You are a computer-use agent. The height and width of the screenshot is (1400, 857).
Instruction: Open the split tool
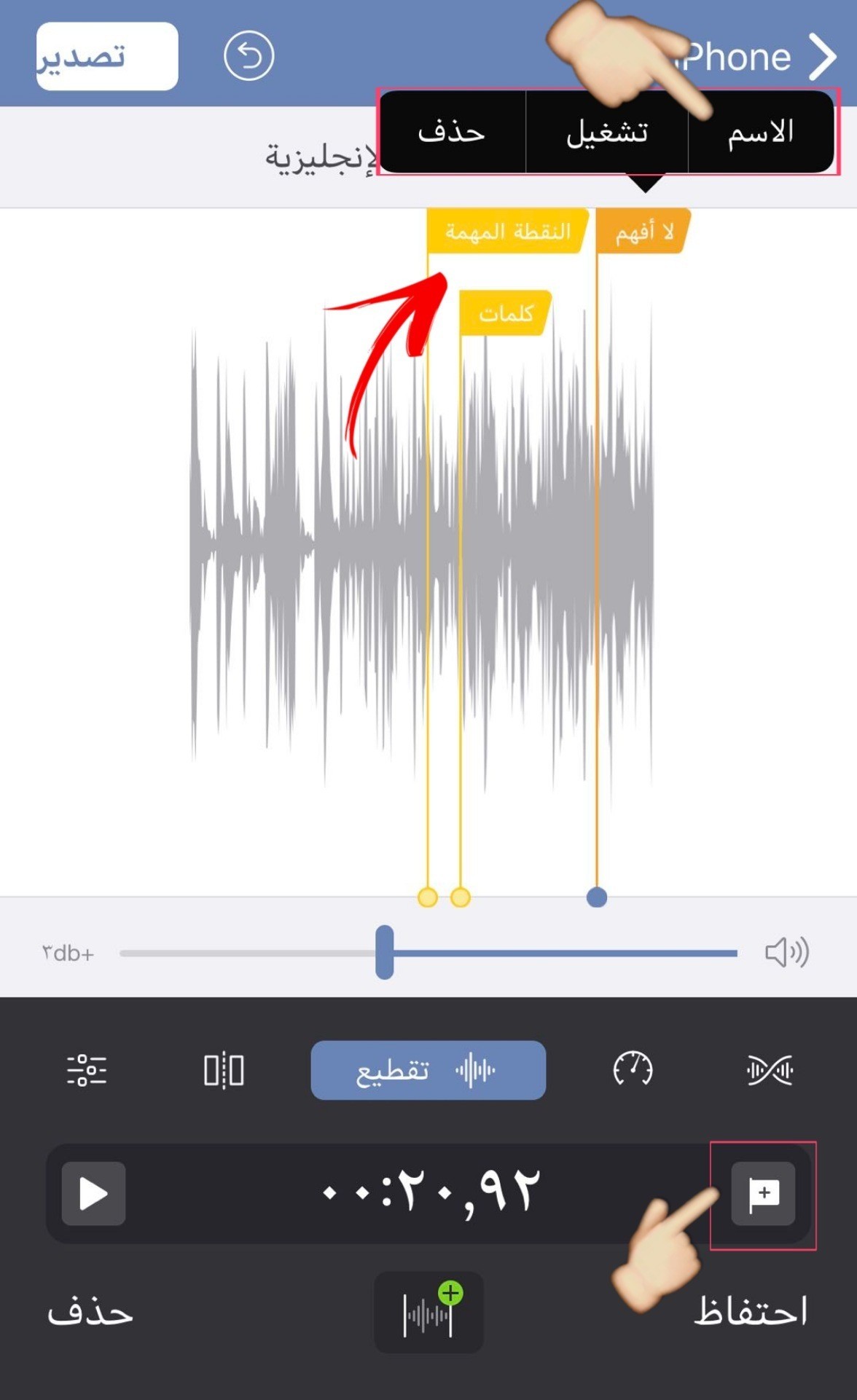coord(224,1070)
